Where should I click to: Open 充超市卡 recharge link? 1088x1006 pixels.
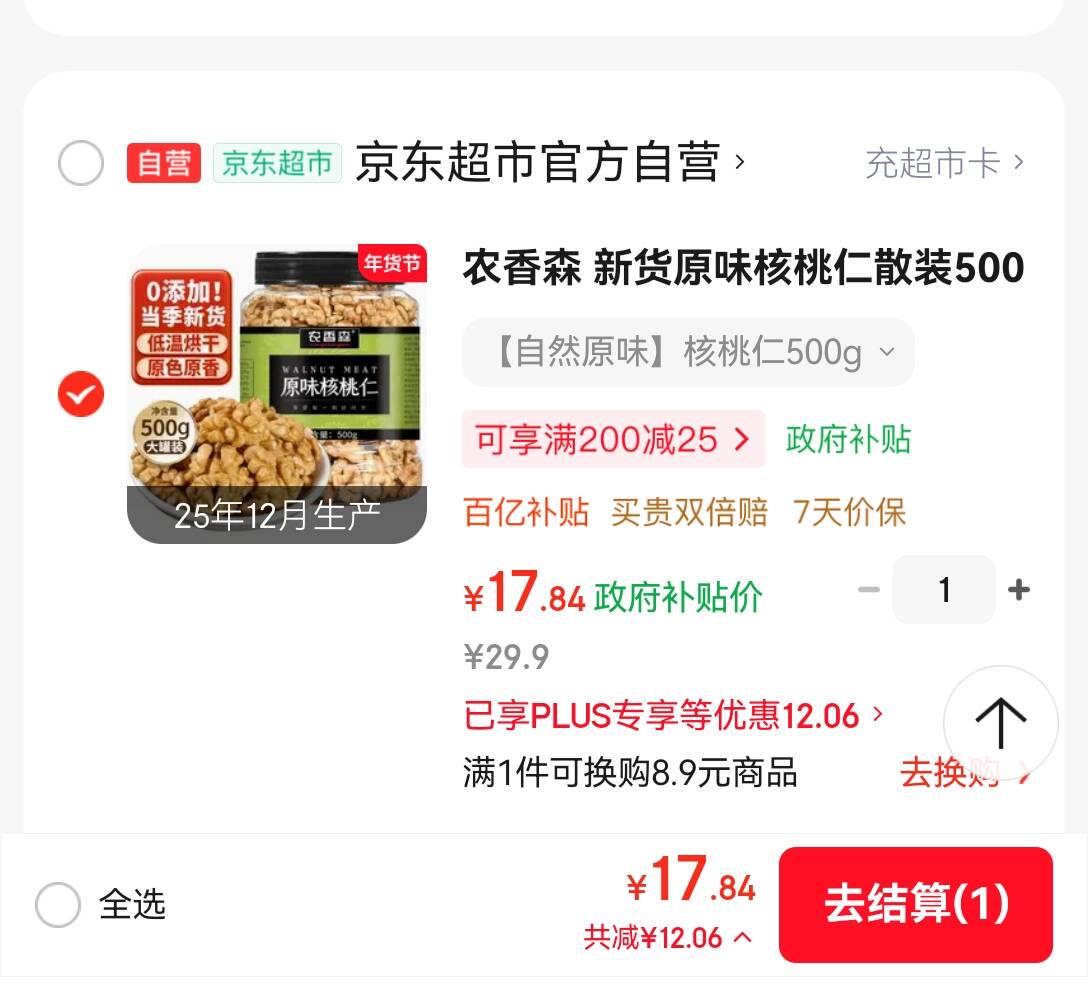point(944,163)
